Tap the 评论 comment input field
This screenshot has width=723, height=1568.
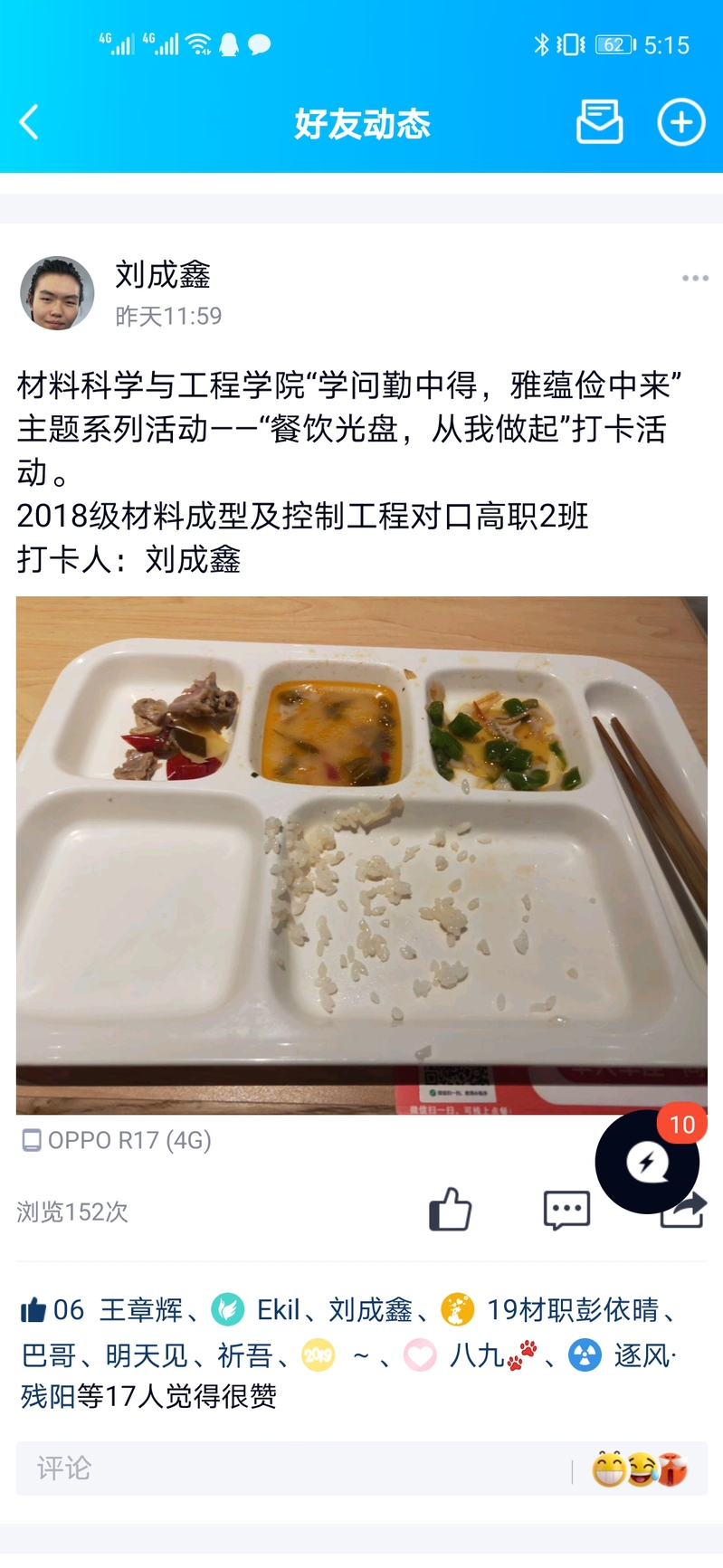pos(290,1468)
